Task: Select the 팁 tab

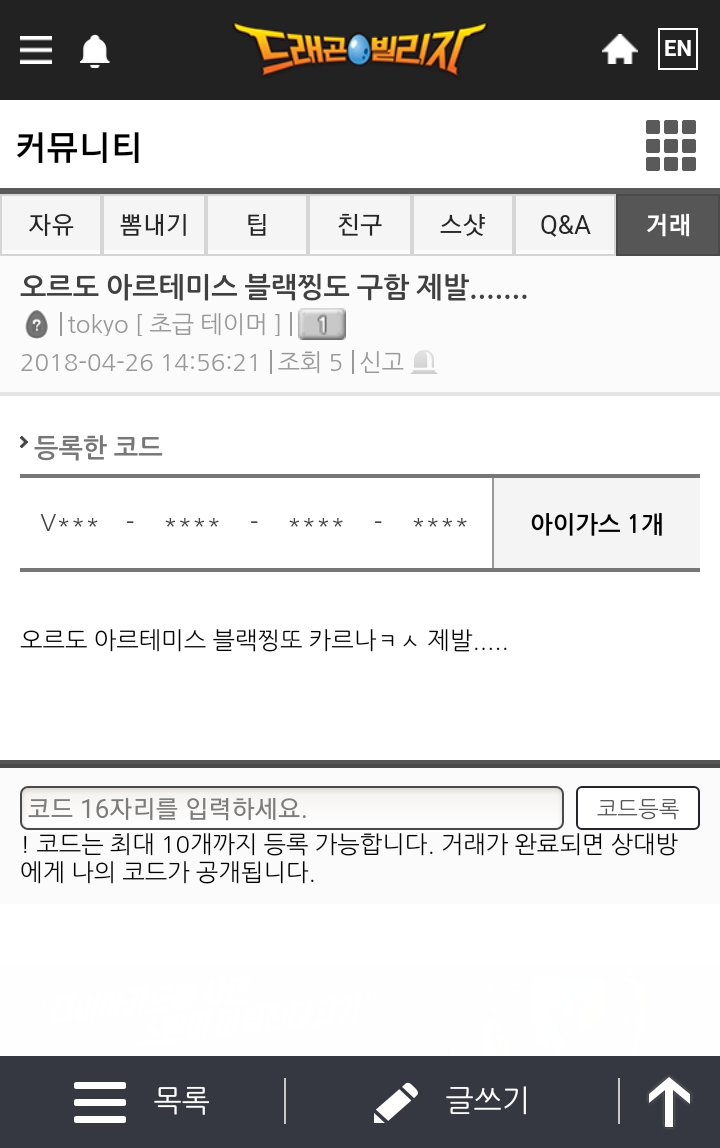Action: tap(257, 225)
